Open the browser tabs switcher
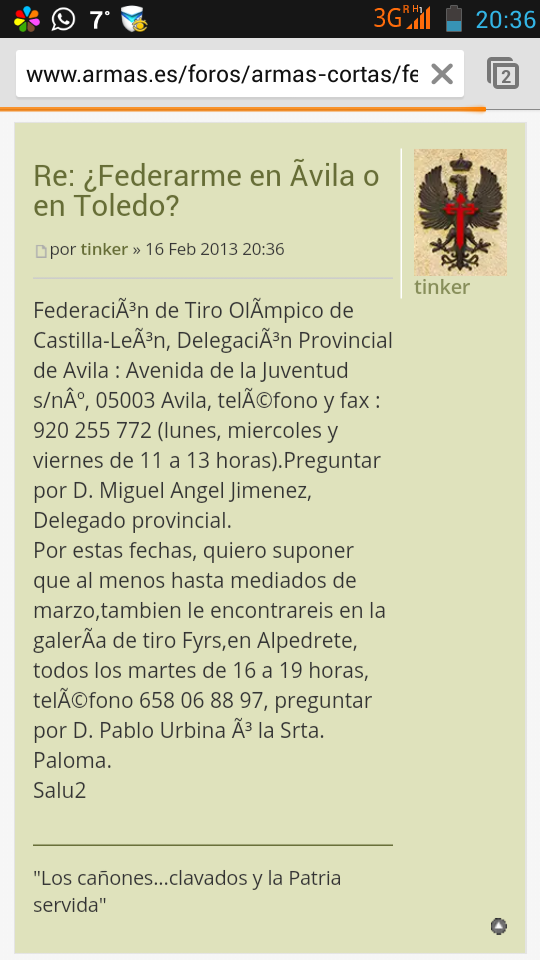Viewport: 540px width, 960px height. tap(503, 73)
